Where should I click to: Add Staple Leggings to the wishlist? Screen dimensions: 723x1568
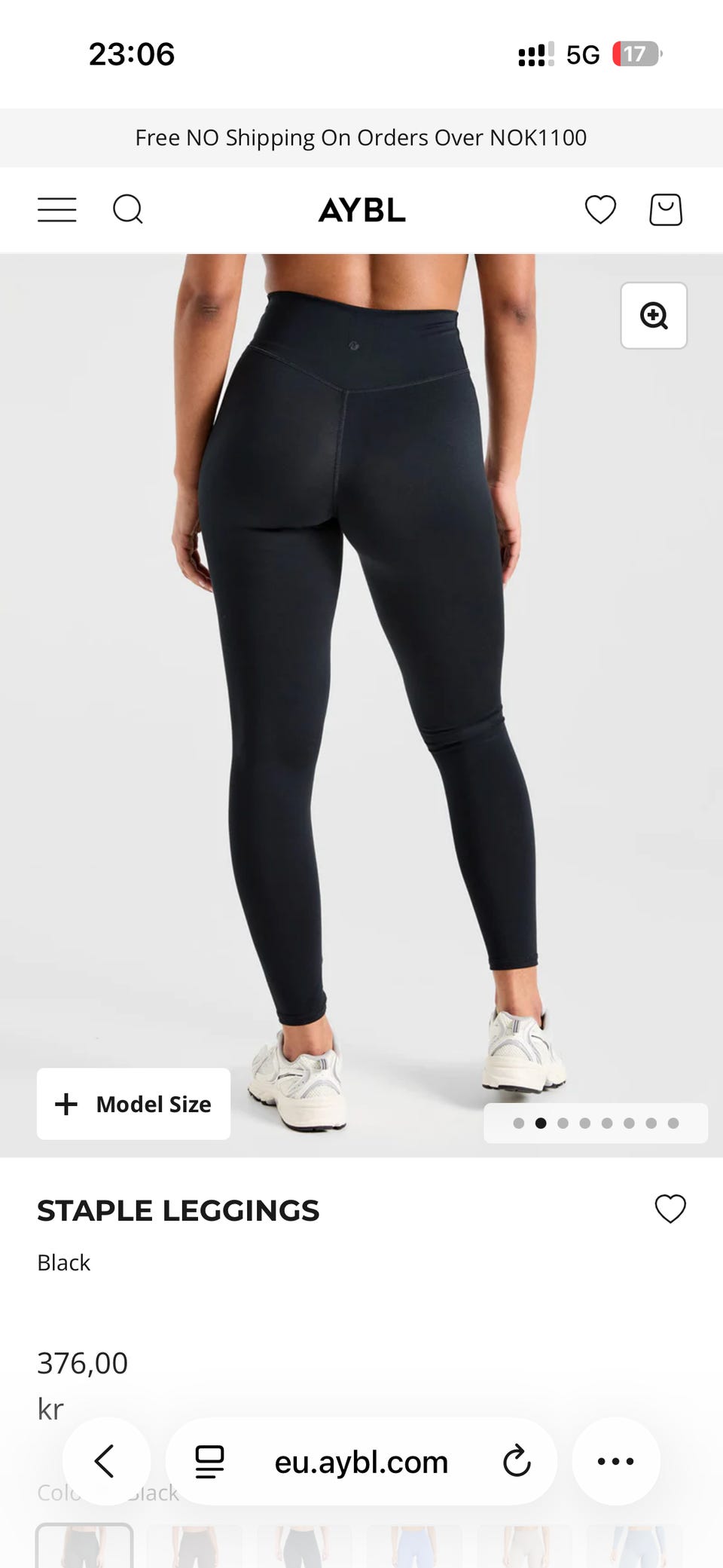[x=670, y=1209]
